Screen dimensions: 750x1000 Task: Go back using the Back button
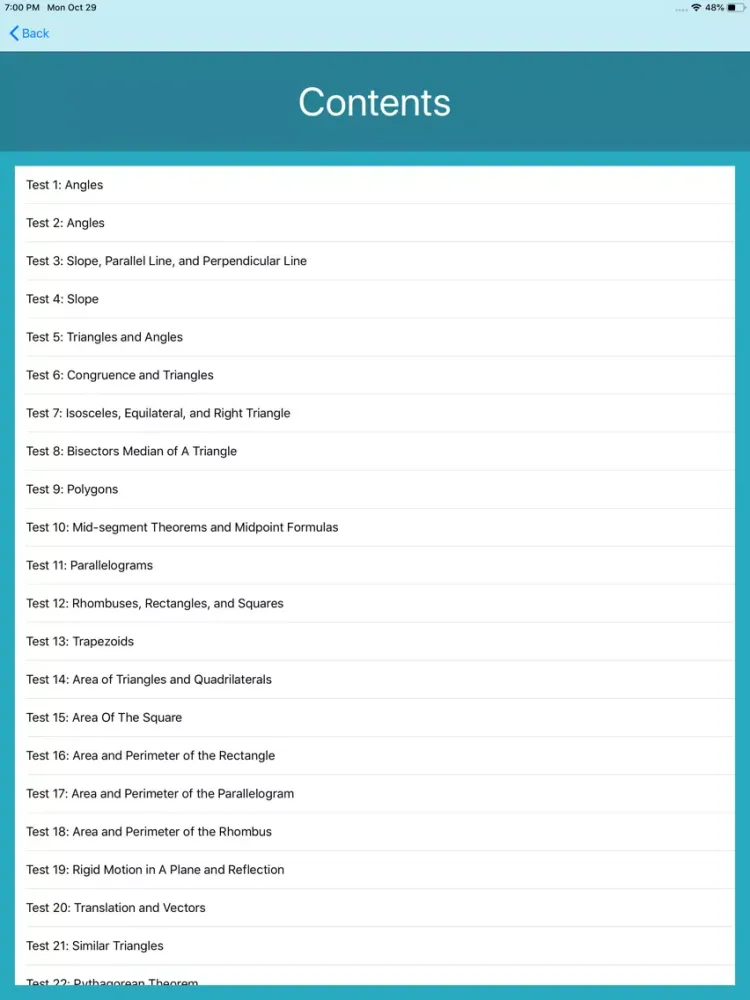(x=30, y=33)
